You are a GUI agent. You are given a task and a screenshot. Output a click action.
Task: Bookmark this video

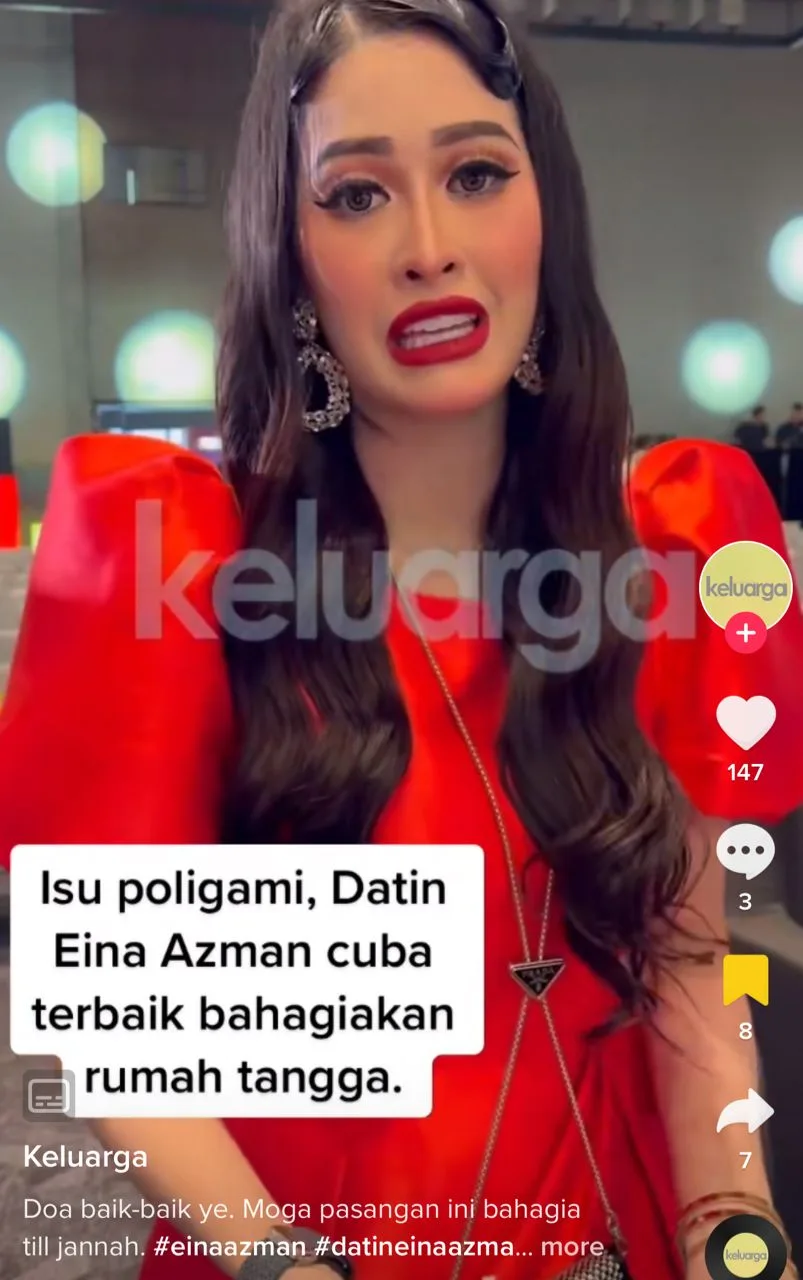745,980
